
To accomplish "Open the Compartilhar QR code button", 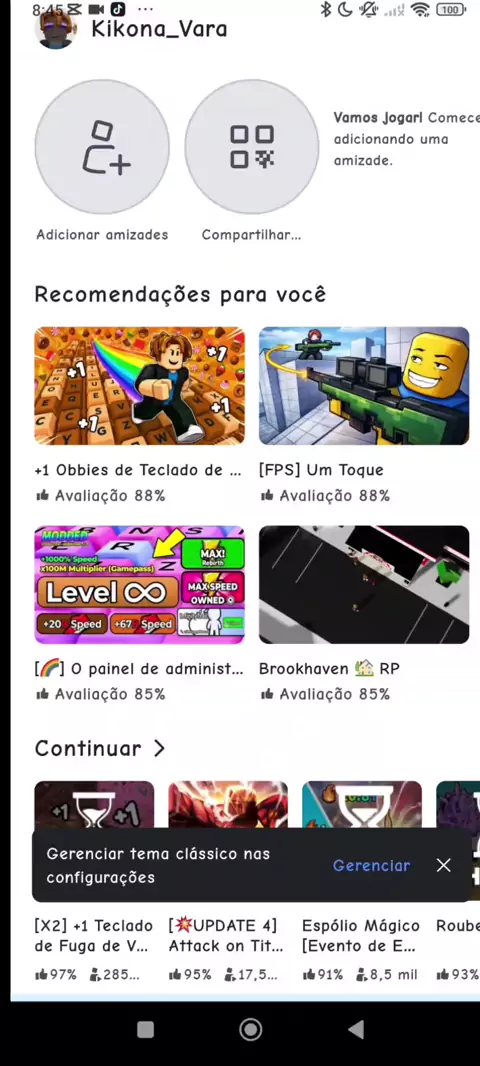I will coord(252,147).
